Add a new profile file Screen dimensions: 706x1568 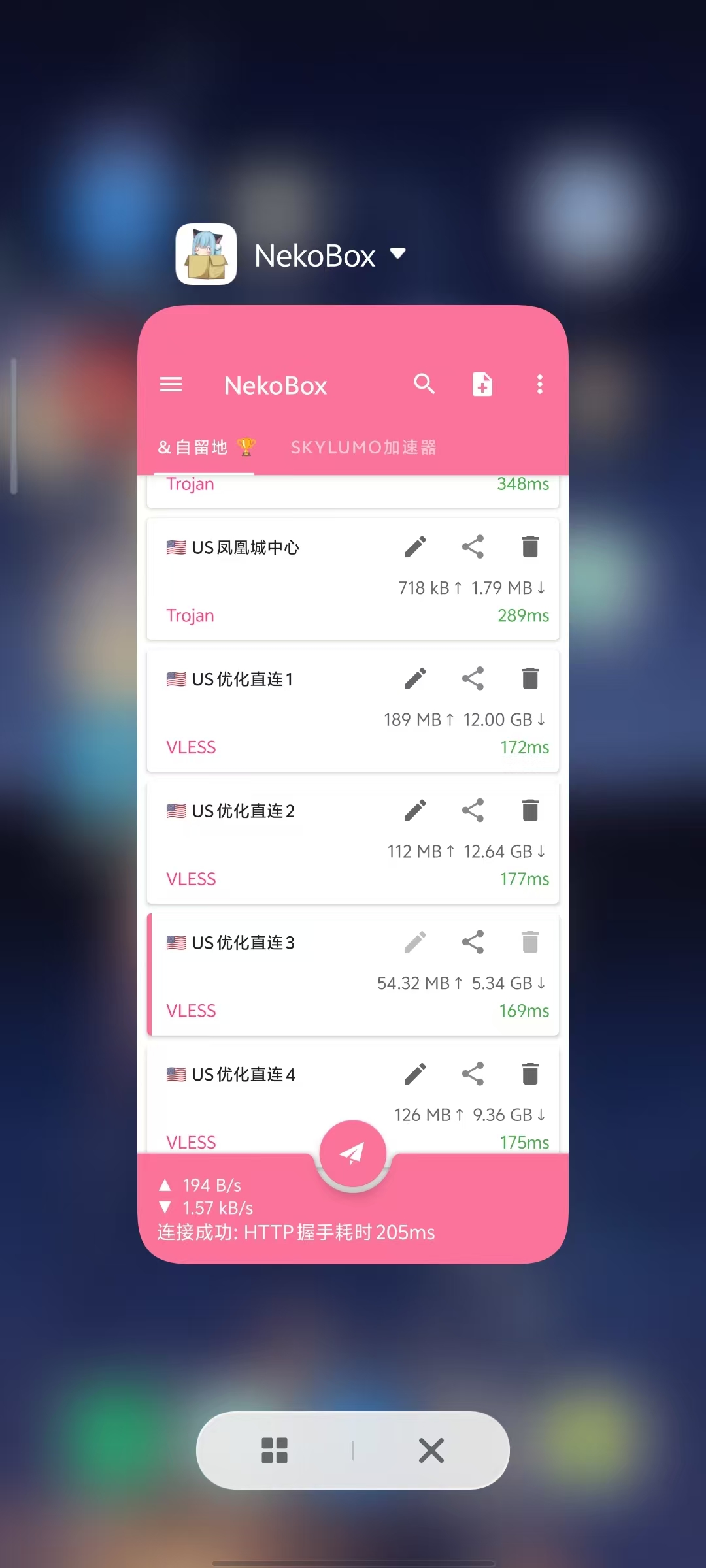[x=482, y=384]
